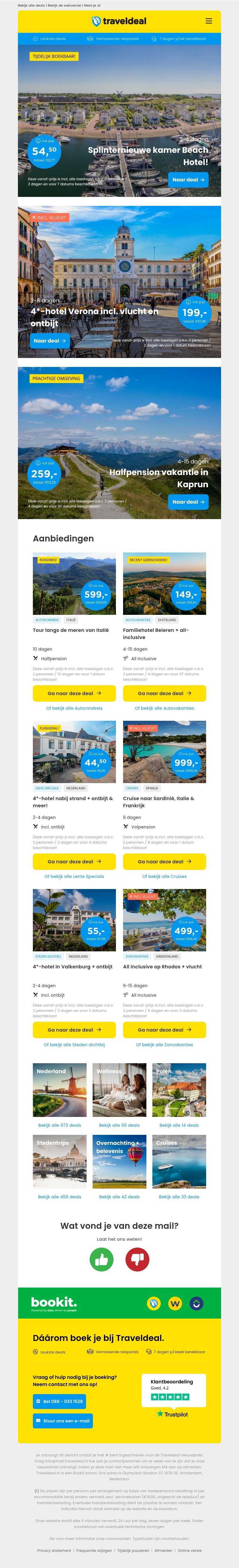Open the Privacy statement link

pos(54,1550)
